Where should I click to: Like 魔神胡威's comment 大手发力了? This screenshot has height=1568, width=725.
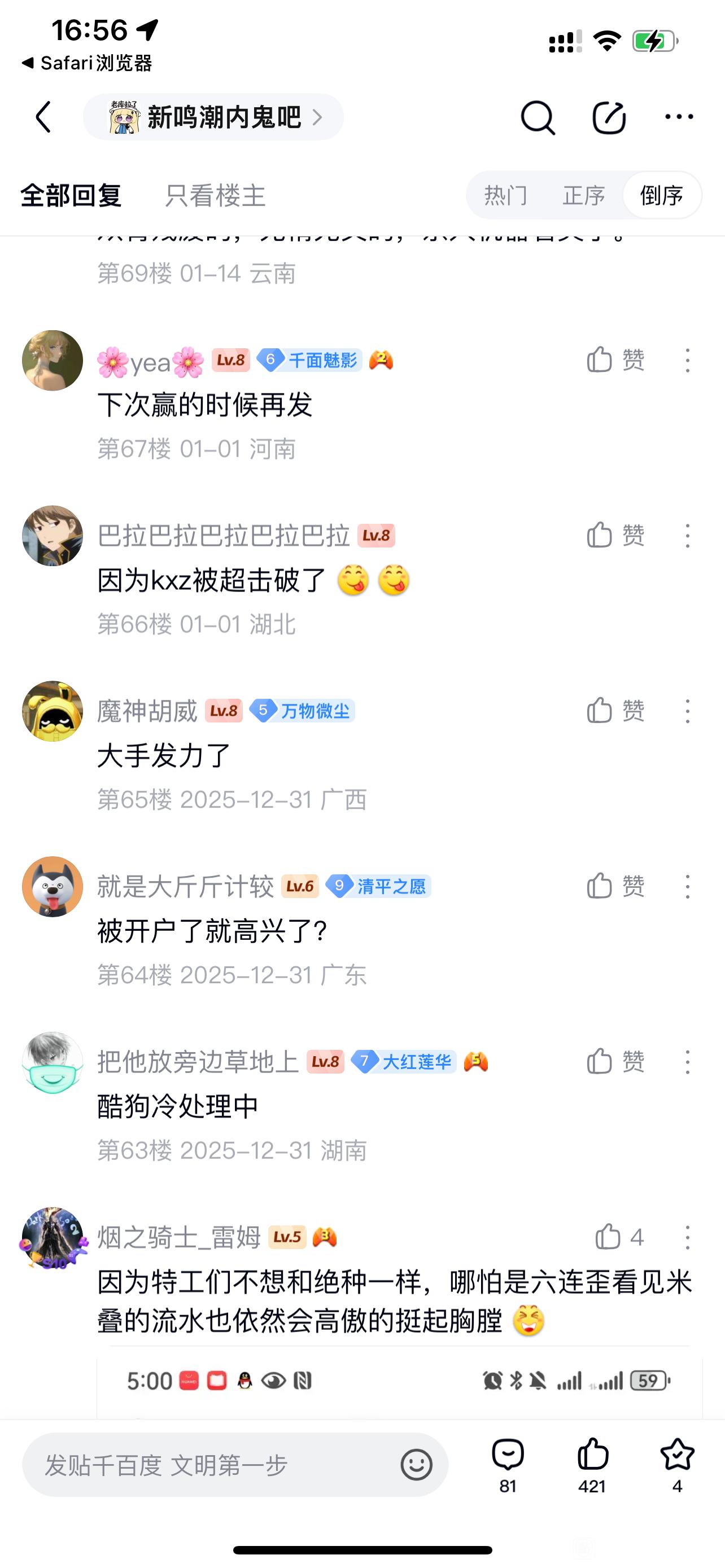click(615, 711)
